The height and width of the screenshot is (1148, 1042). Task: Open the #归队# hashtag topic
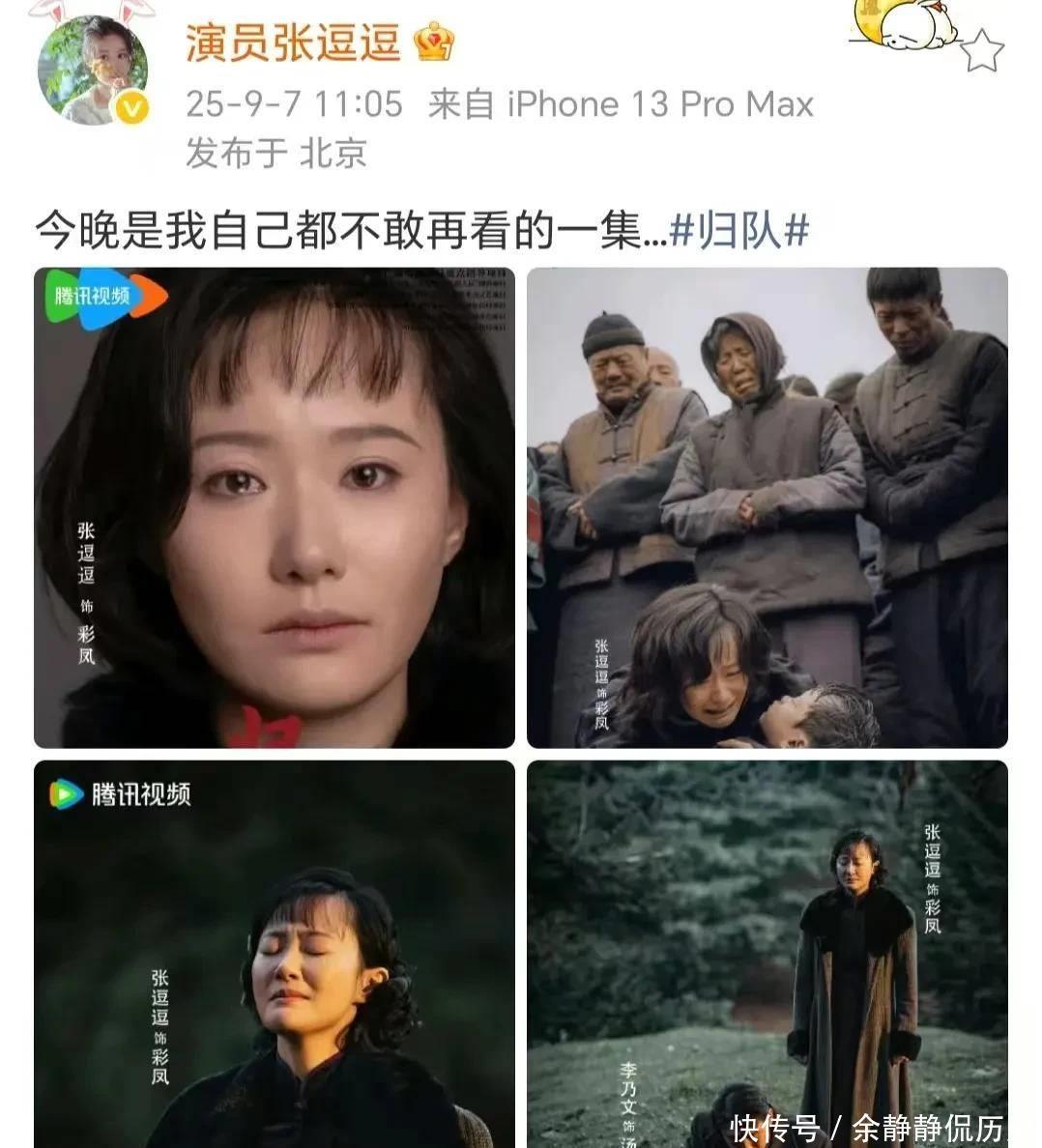[739, 232]
